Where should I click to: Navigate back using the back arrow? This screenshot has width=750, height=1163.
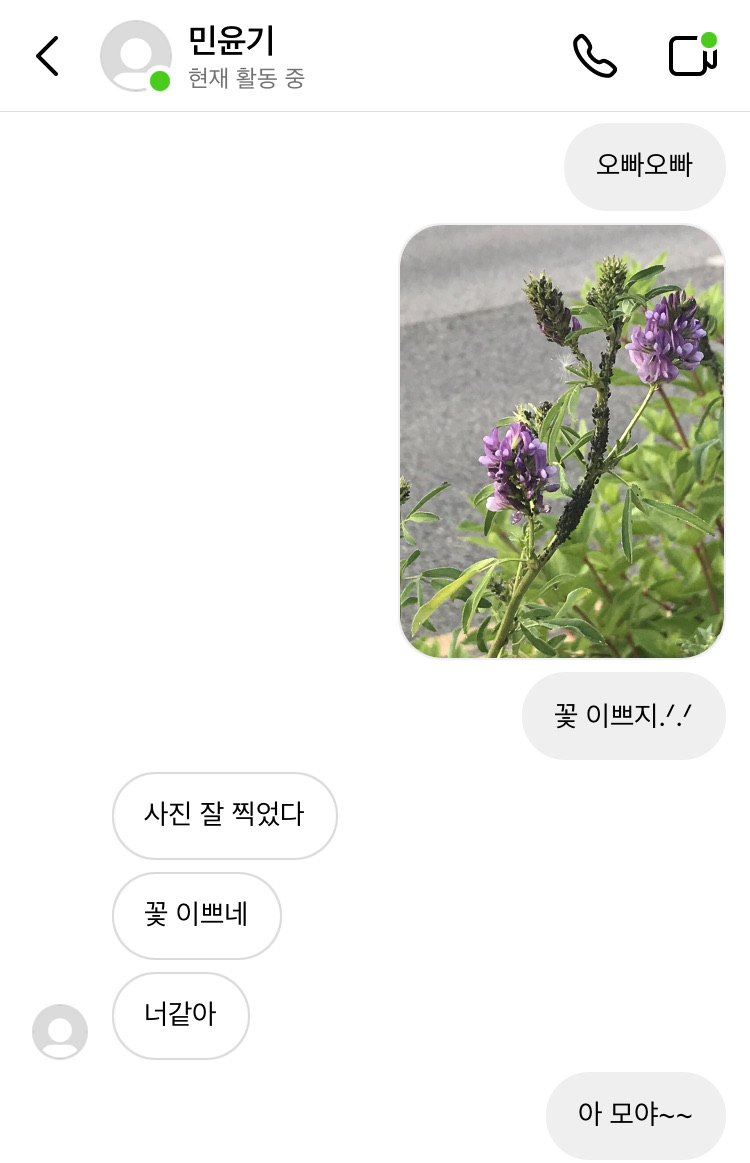pyautogui.click(x=46, y=56)
